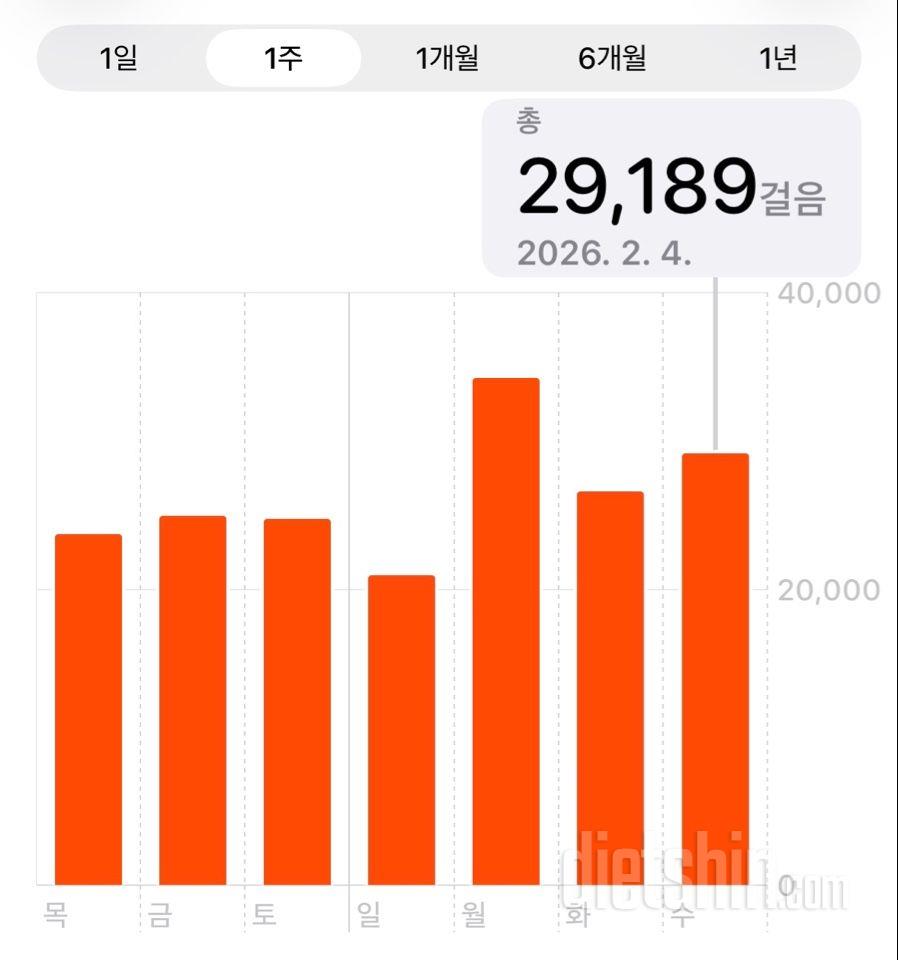
Task: Select the 1주 segment
Action: click(283, 58)
